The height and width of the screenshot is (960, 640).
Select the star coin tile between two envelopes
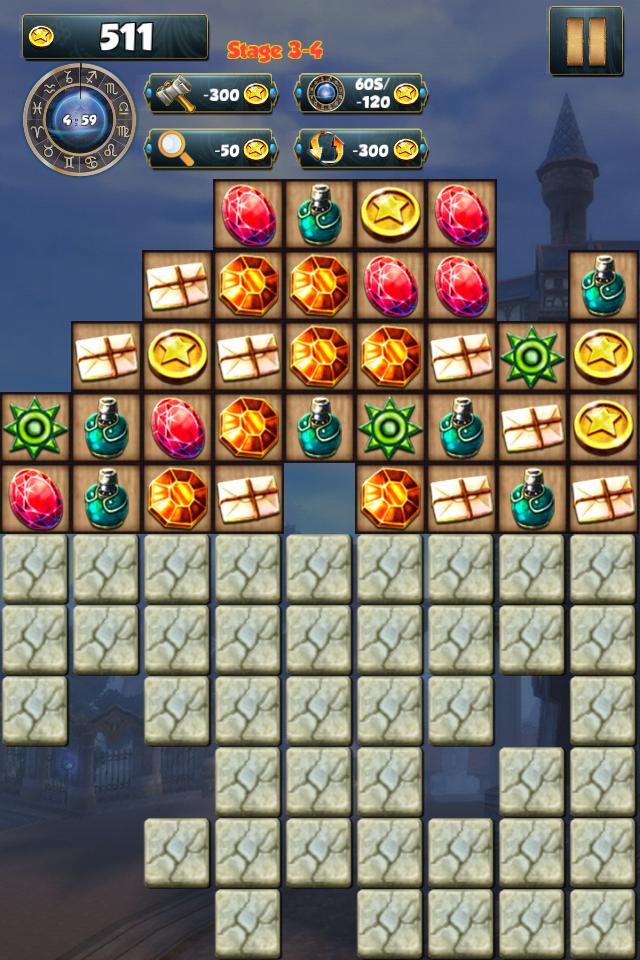click(176, 355)
